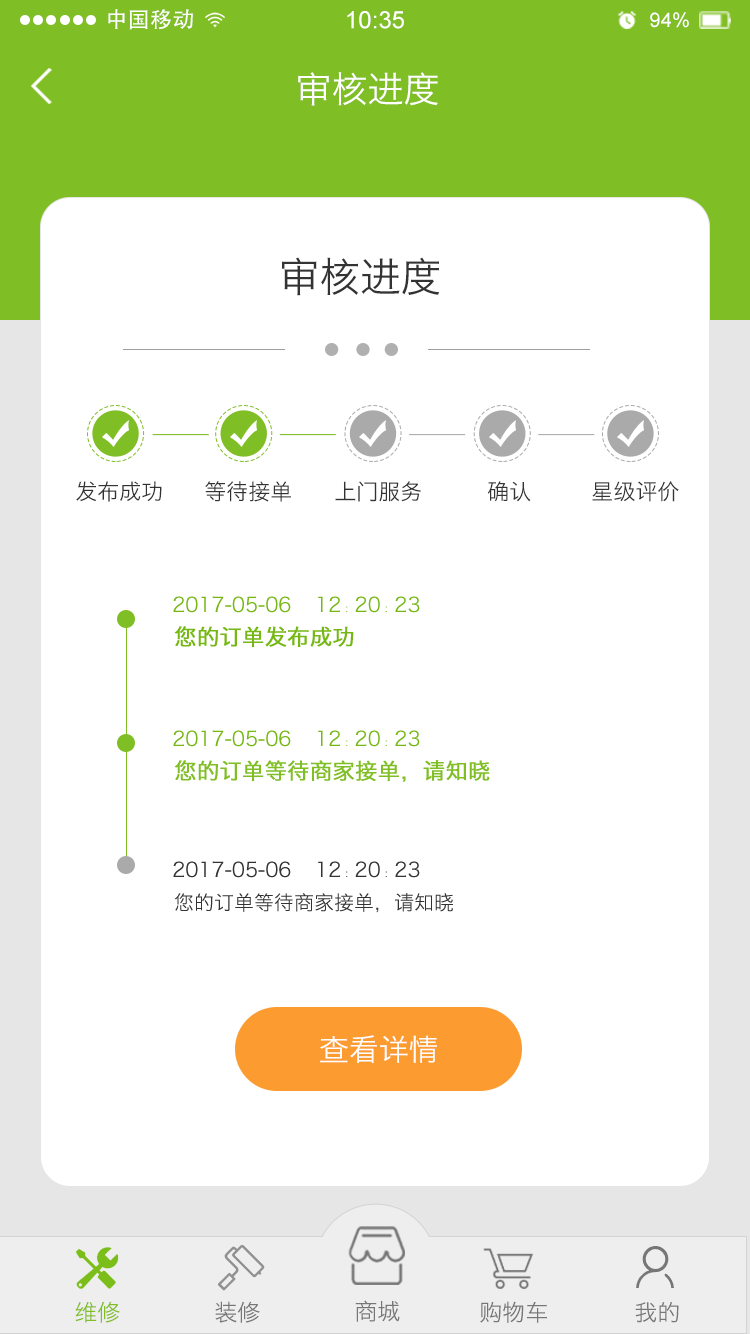Screen dimensions: 750x1334
Task: Open the 购物车 tab
Action: pos(512,1284)
